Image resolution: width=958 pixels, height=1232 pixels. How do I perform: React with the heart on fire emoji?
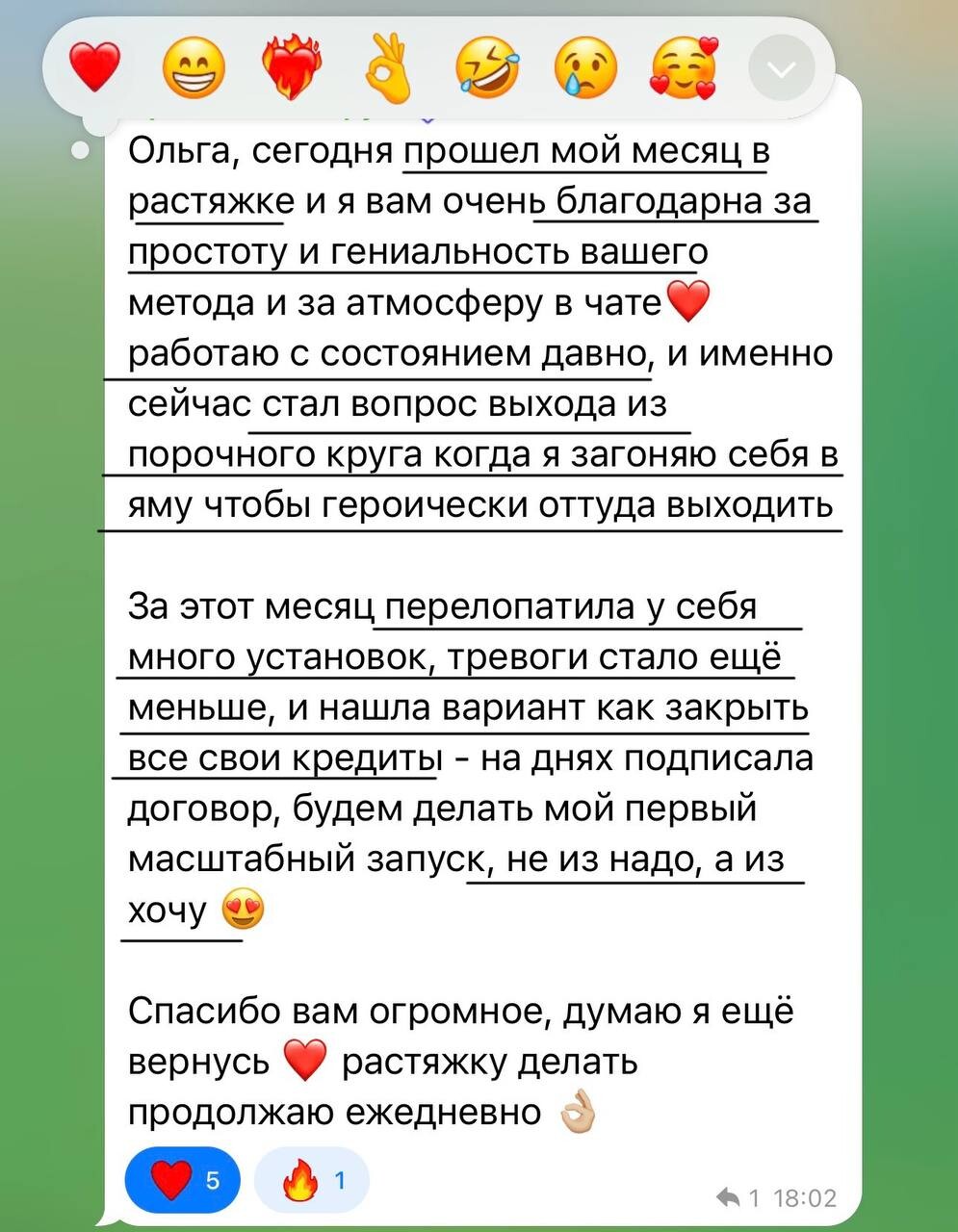point(291,69)
